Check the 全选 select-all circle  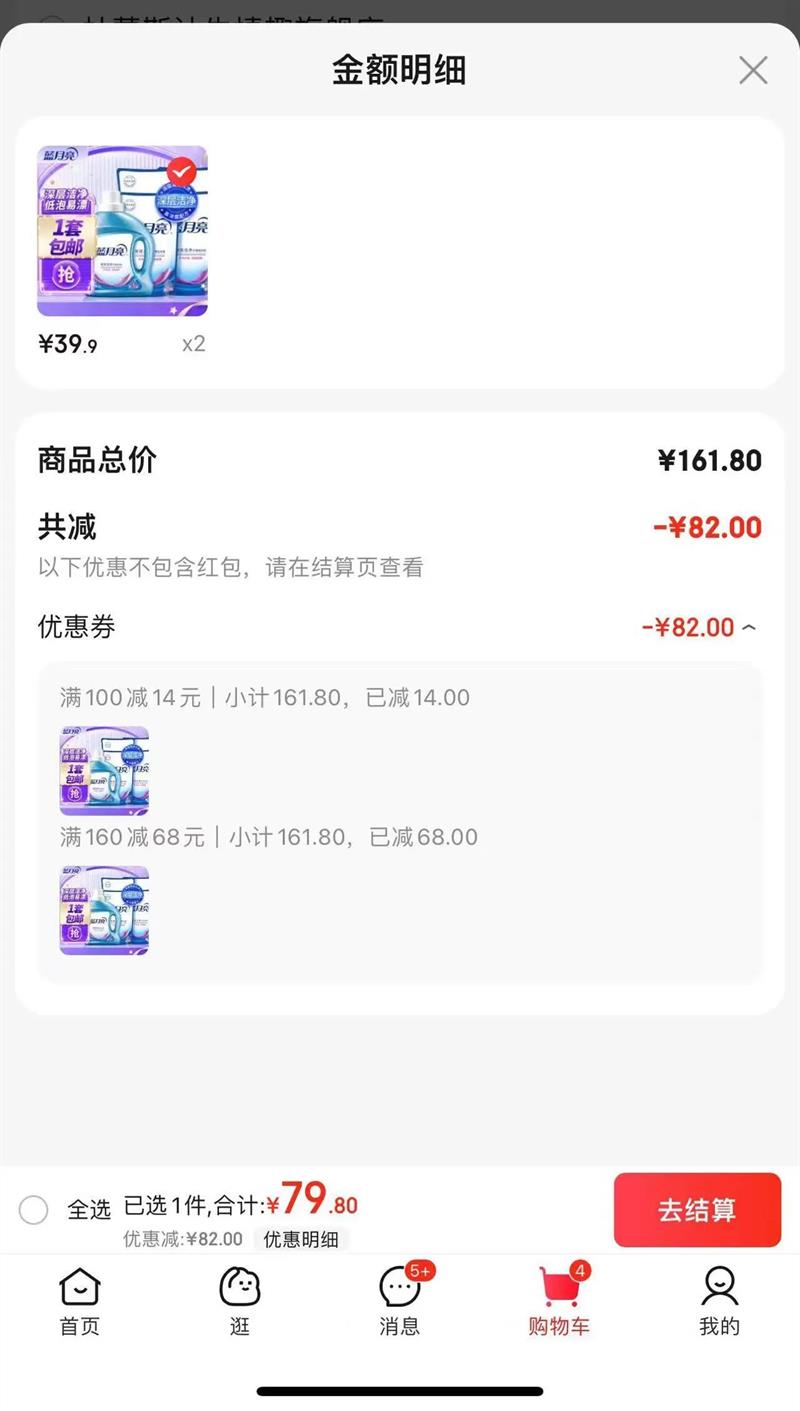pos(33,1210)
